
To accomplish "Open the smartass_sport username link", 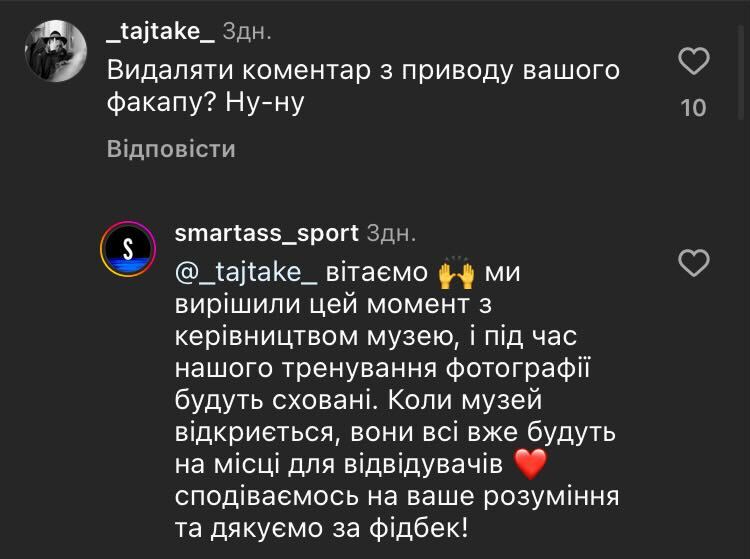I will (266, 233).
